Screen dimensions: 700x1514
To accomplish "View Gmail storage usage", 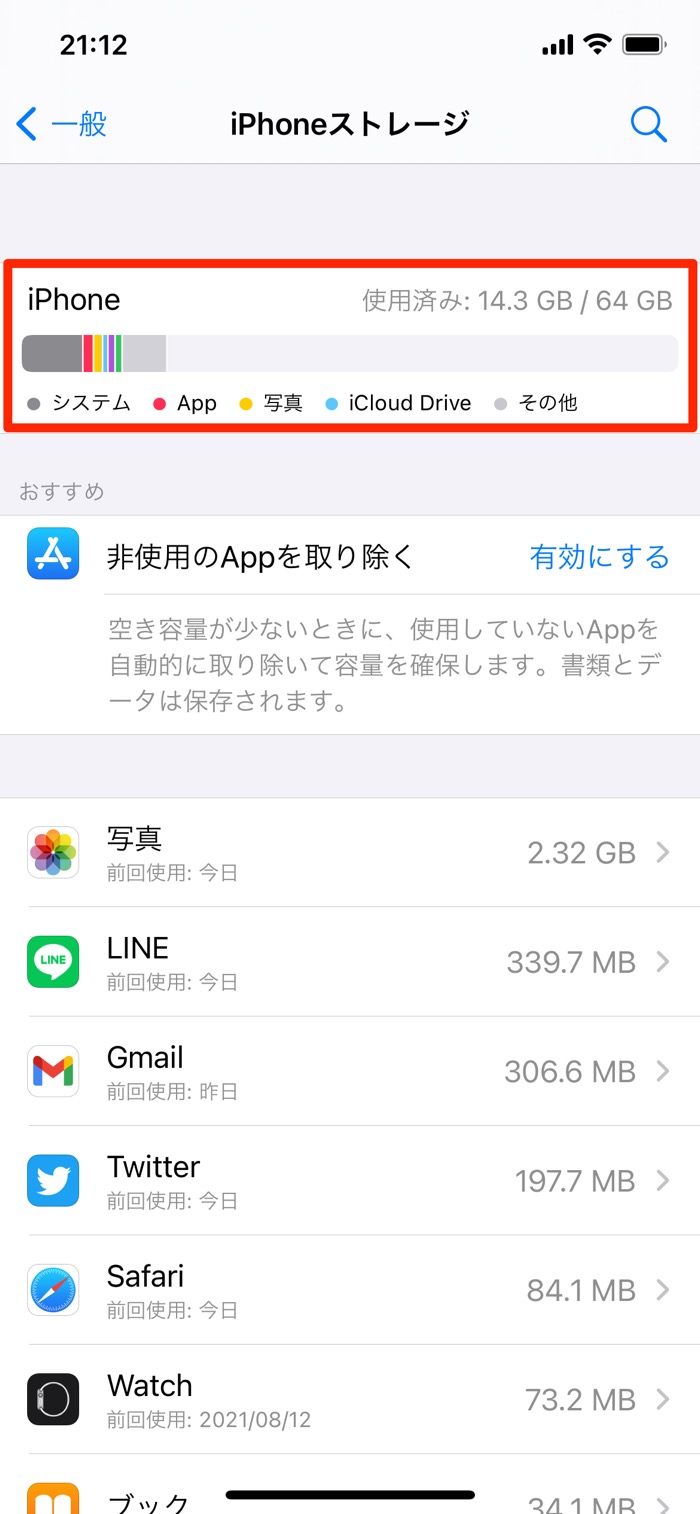I will point(350,1071).
